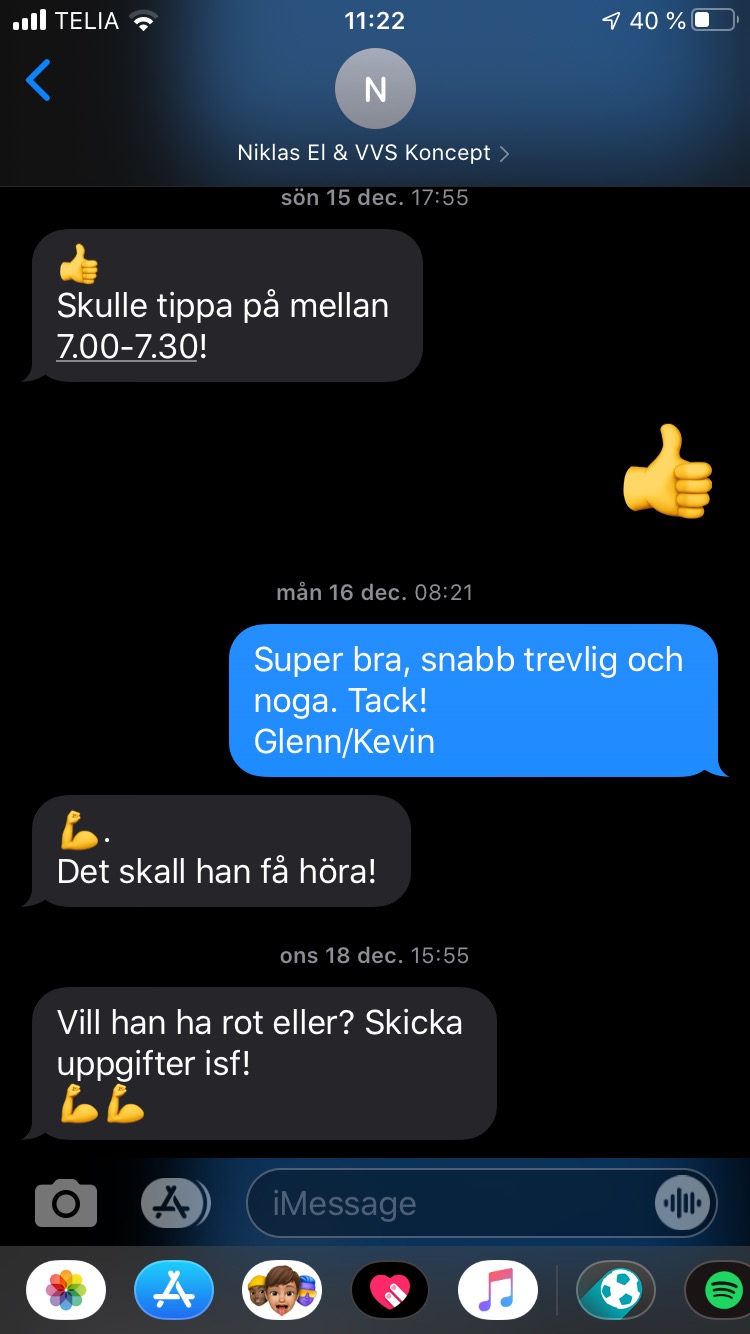Open the camera to attach a photo
This screenshot has height=1334, width=750.
click(66, 1203)
